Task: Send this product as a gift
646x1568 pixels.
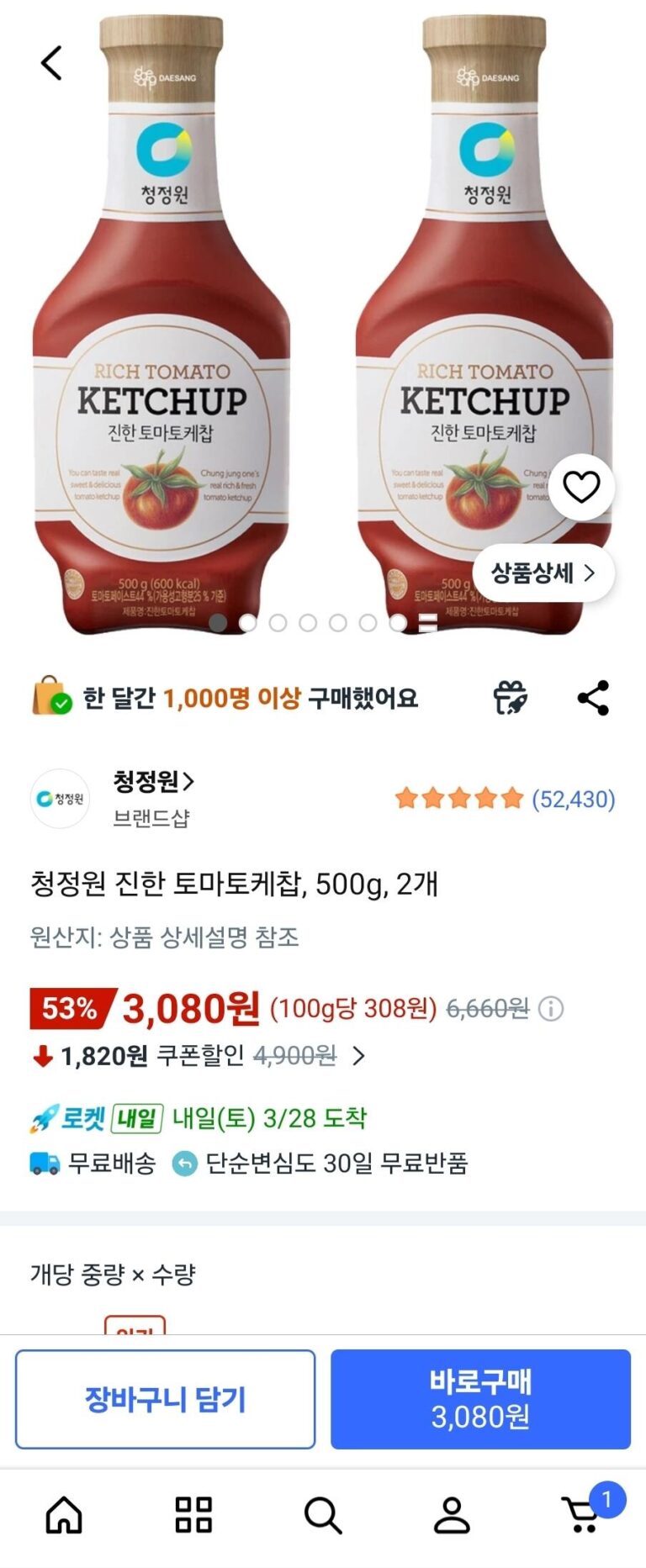Action: [x=510, y=698]
